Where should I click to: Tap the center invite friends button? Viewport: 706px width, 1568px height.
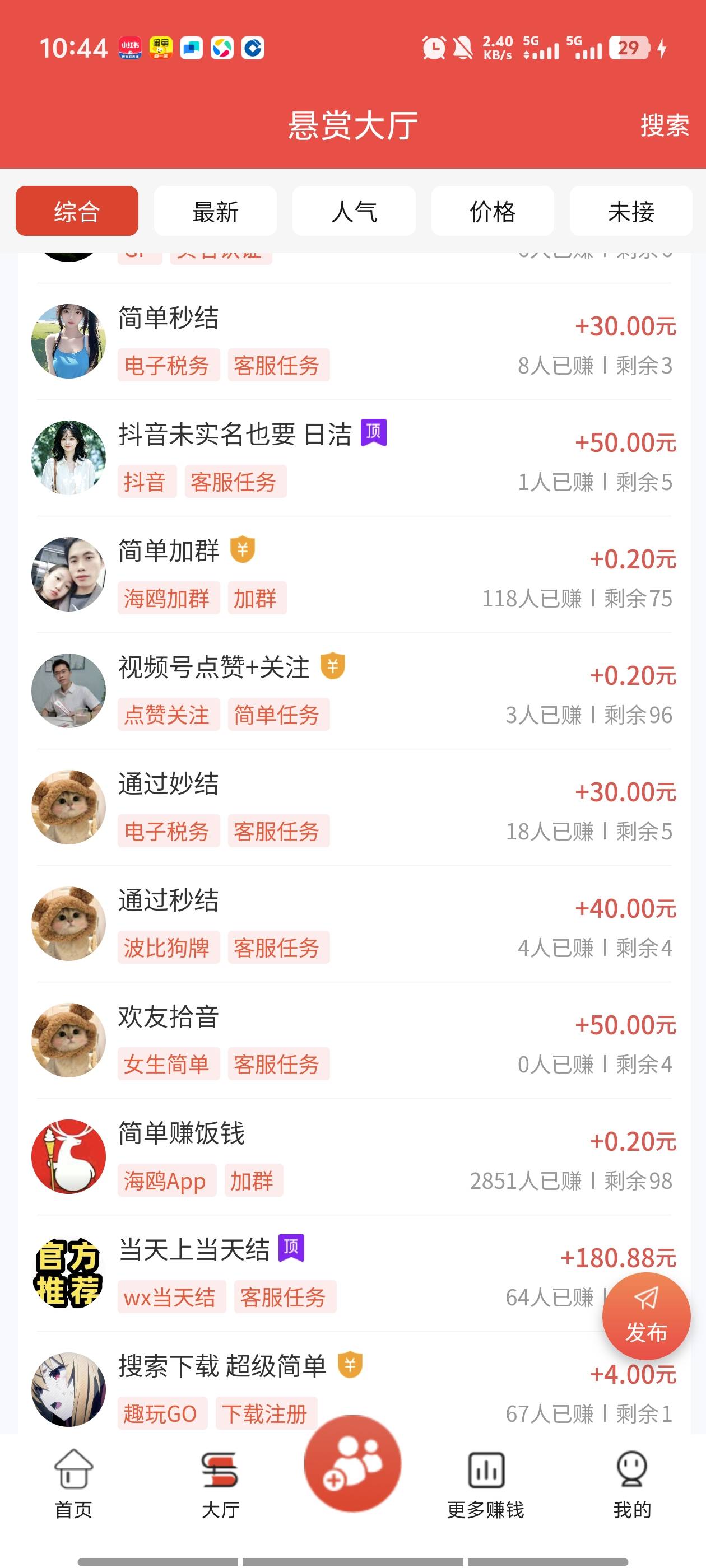tap(352, 1463)
